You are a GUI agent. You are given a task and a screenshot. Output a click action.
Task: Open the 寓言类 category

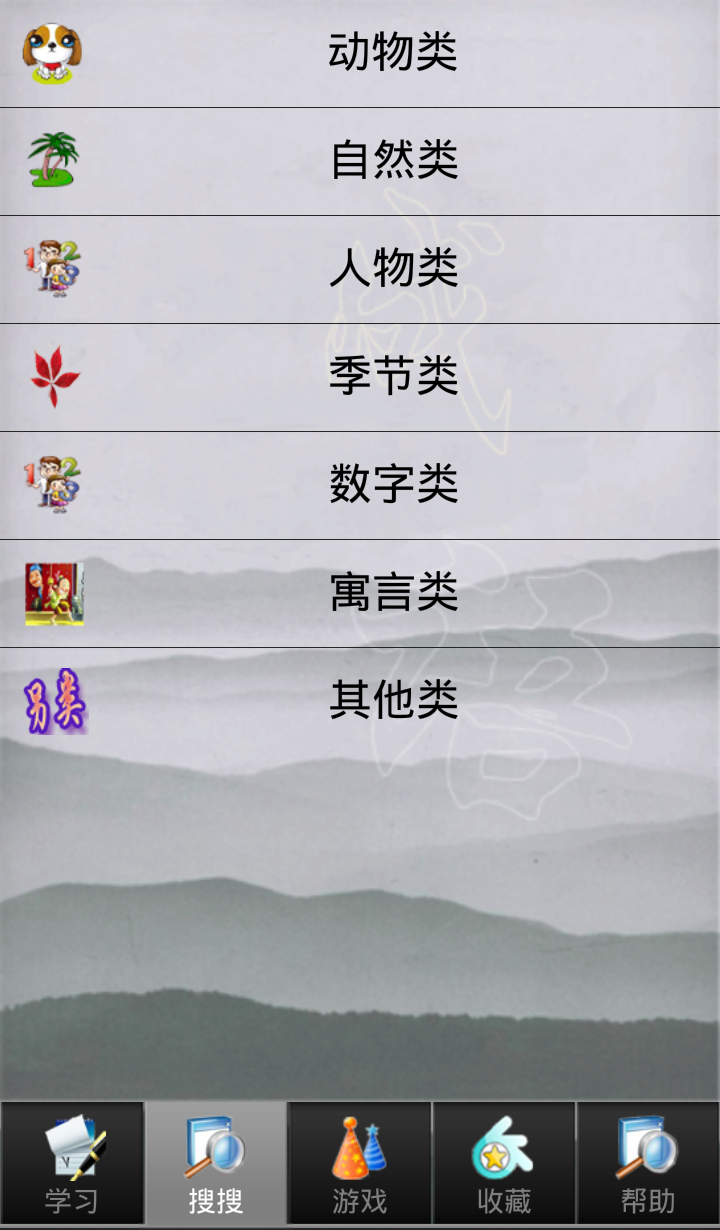click(x=392, y=593)
